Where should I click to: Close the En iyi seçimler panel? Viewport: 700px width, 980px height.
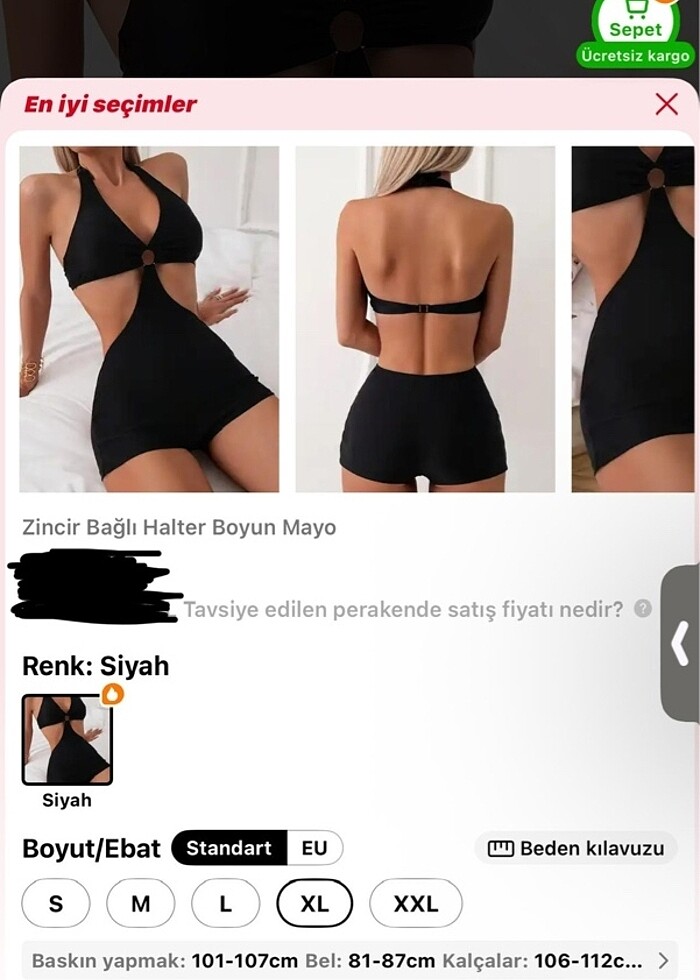coord(666,104)
